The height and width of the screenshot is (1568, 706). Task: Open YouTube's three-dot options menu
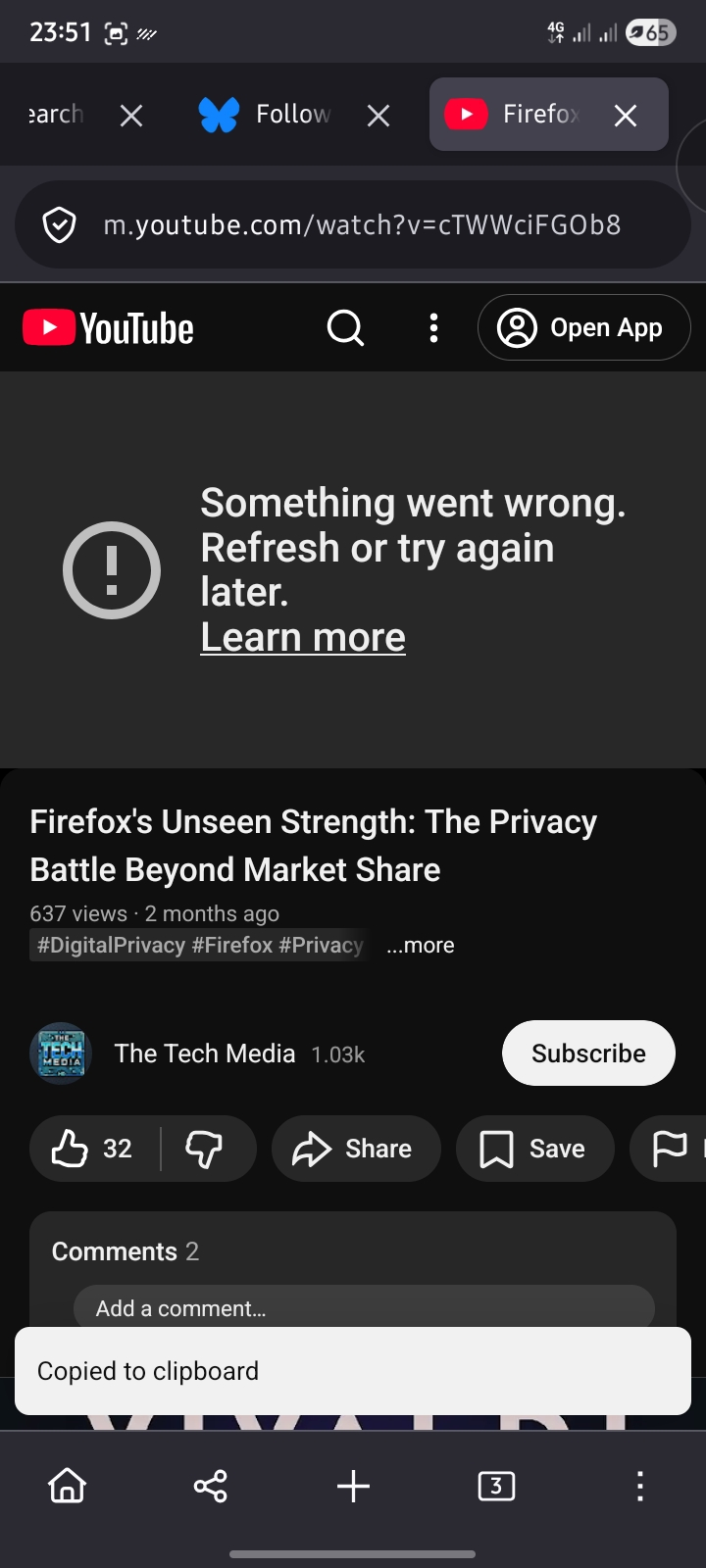[433, 328]
